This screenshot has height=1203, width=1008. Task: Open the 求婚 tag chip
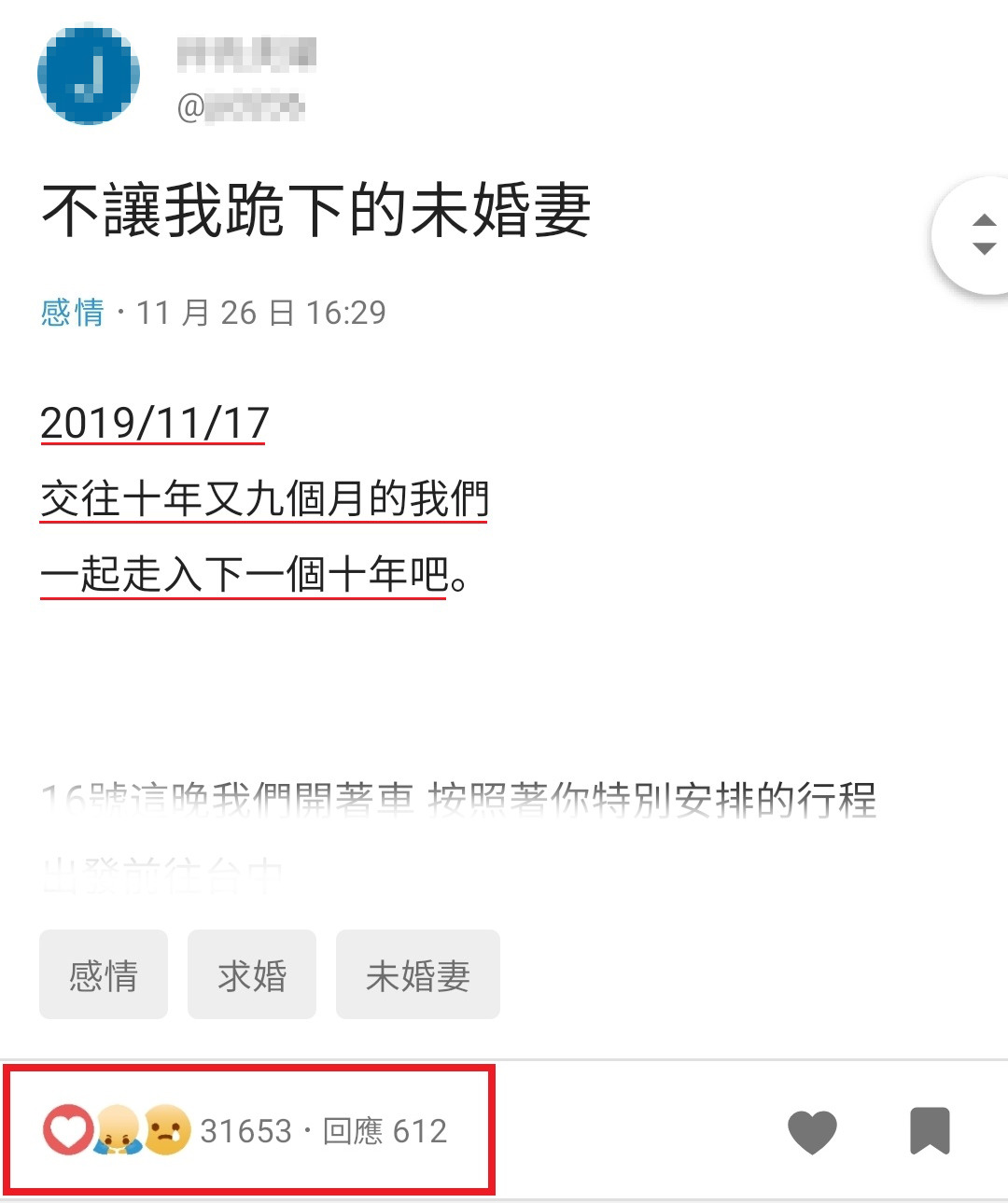(x=252, y=975)
